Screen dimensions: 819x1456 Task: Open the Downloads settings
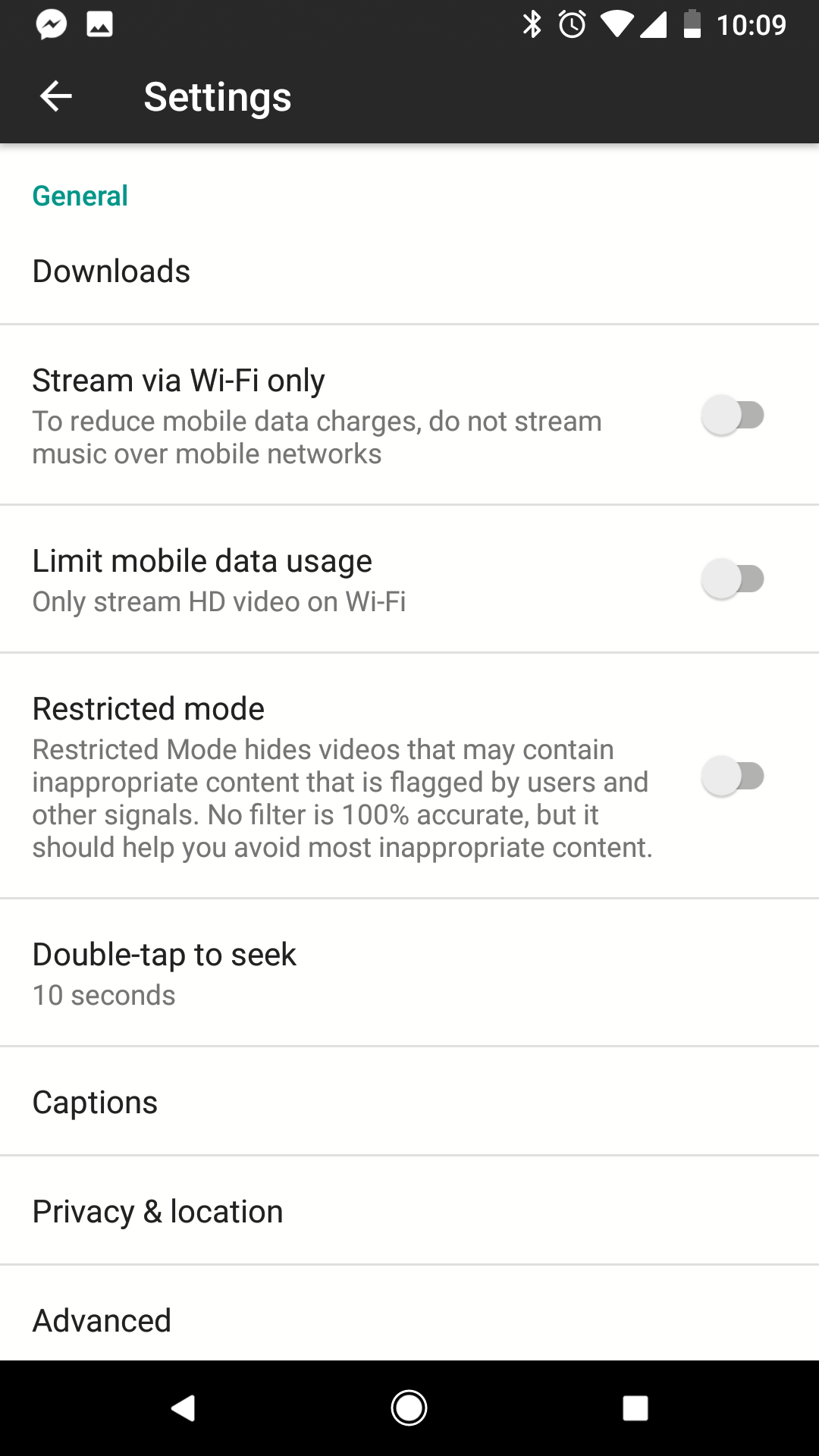coord(409,271)
